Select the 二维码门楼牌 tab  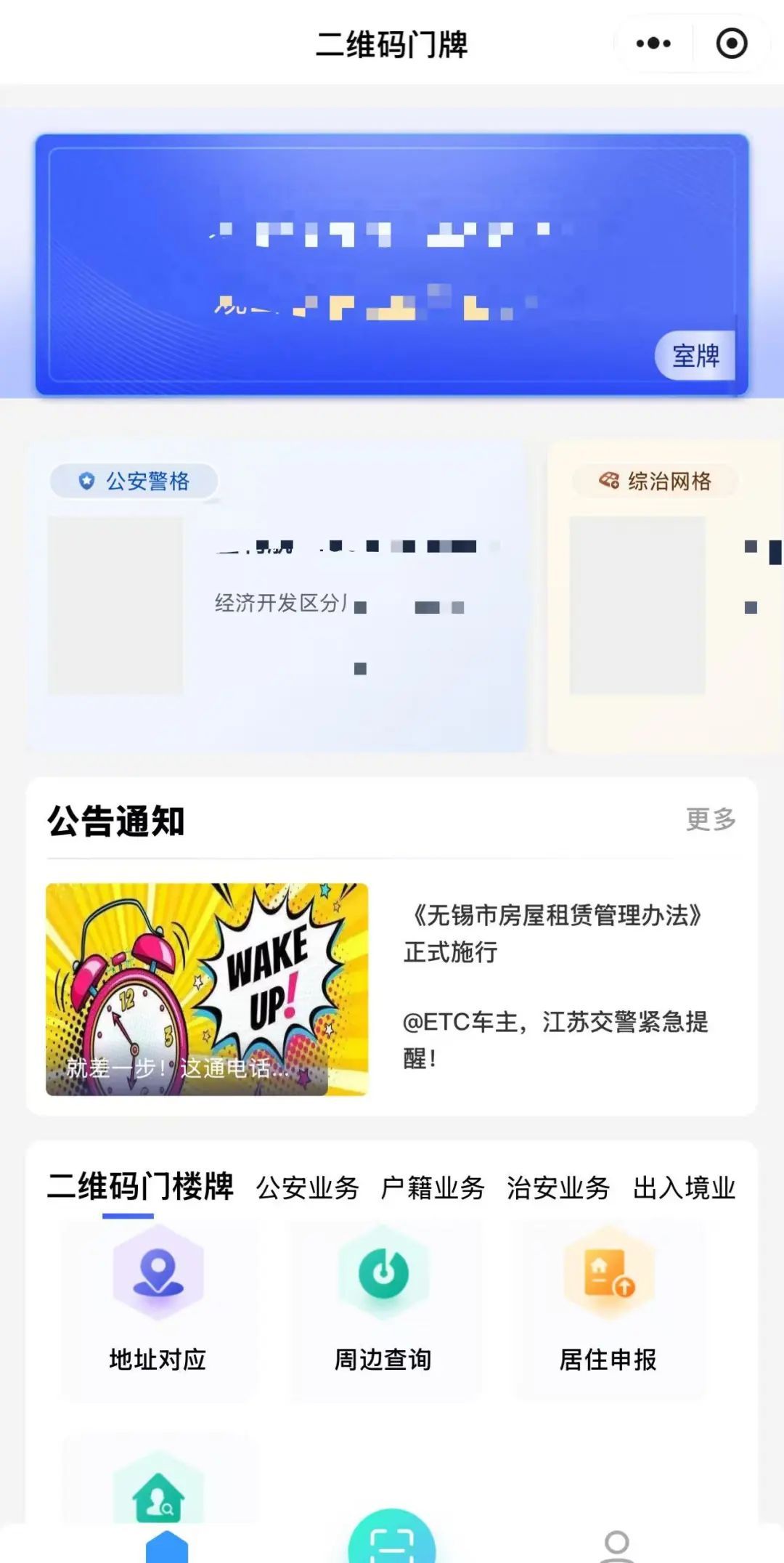[140, 1187]
